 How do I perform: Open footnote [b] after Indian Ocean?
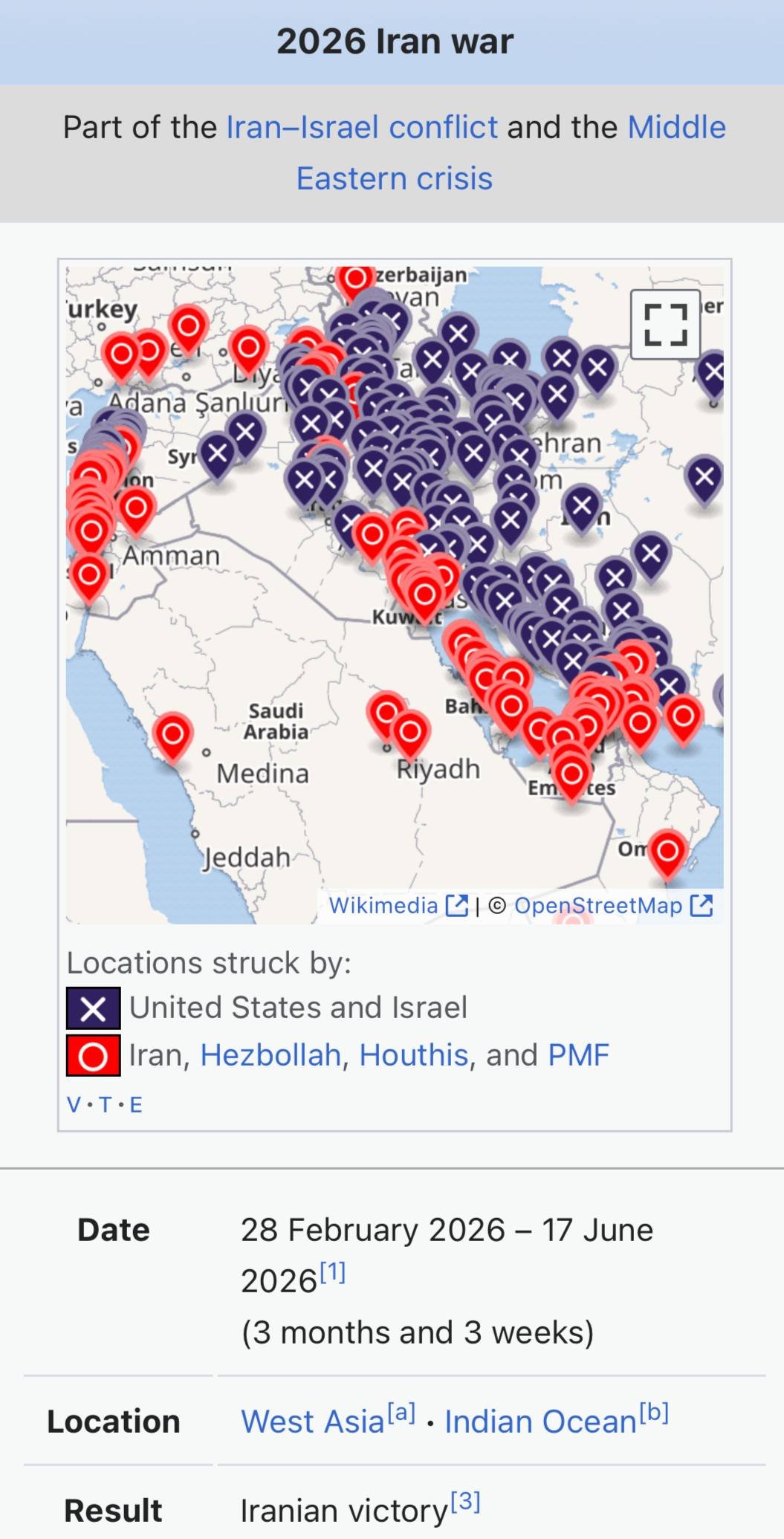coord(655,1413)
